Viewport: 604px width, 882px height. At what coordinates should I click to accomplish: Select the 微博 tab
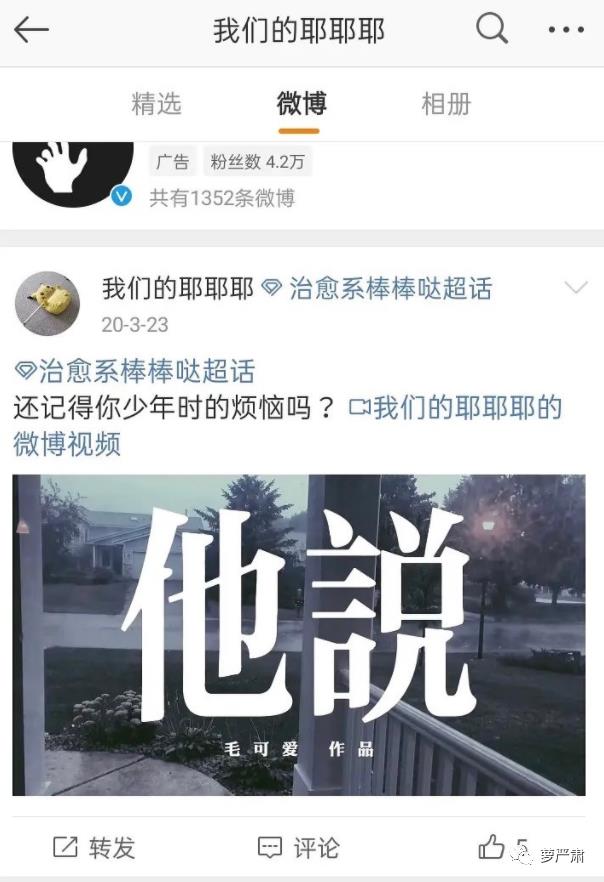click(301, 103)
